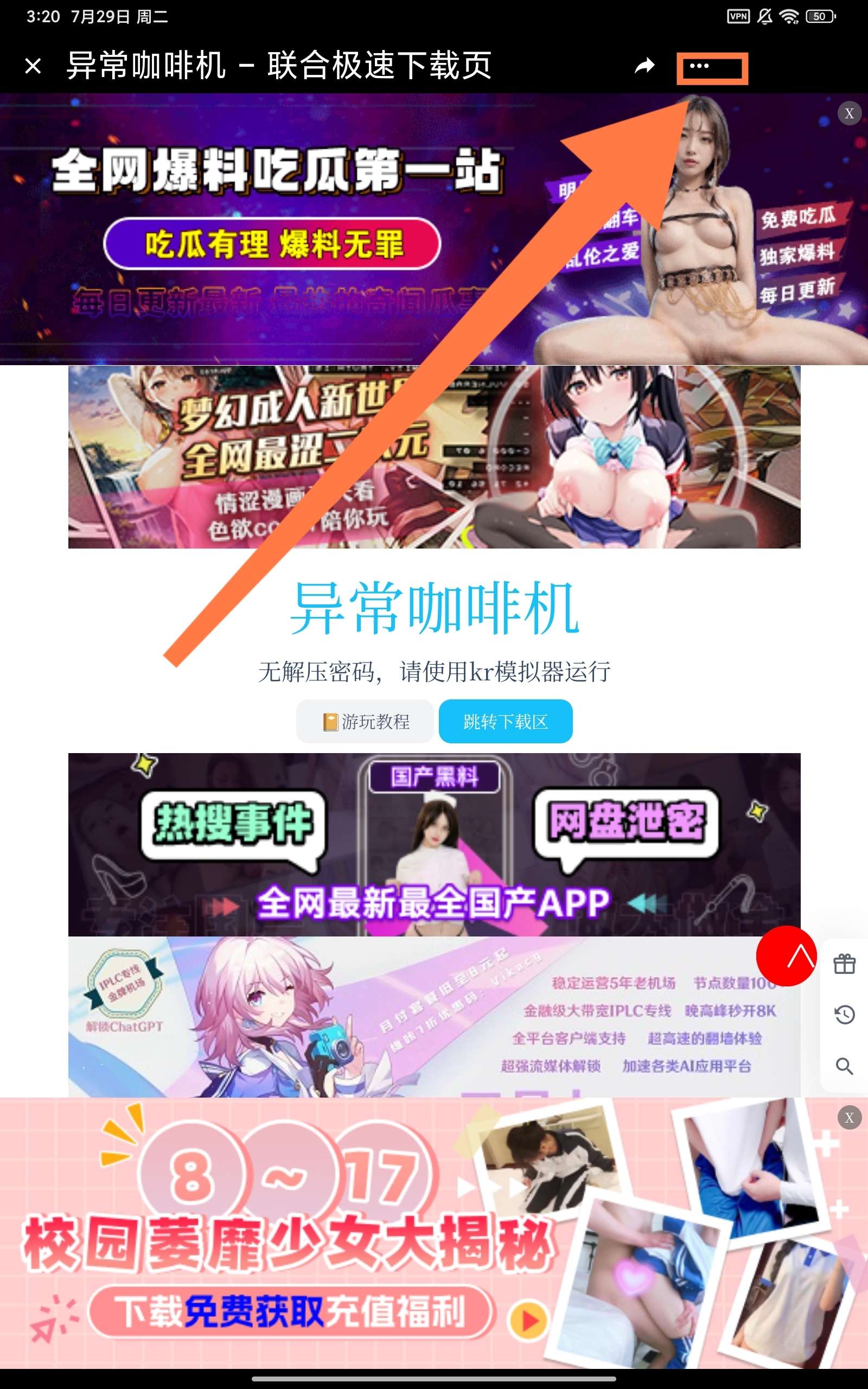The height and width of the screenshot is (1389, 868).
Task: Open the history clock icon
Action: 844,1015
